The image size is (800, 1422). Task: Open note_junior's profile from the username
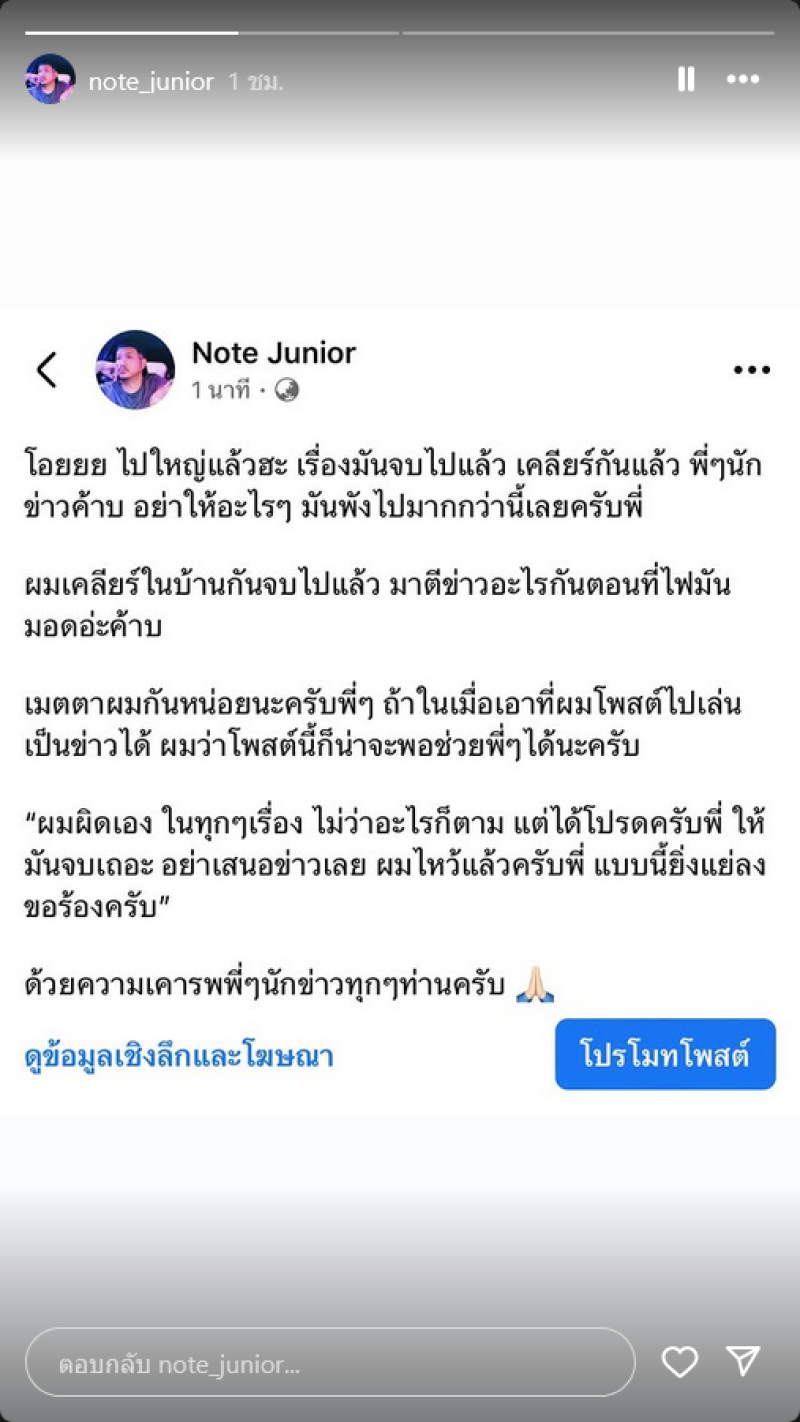point(151,82)
